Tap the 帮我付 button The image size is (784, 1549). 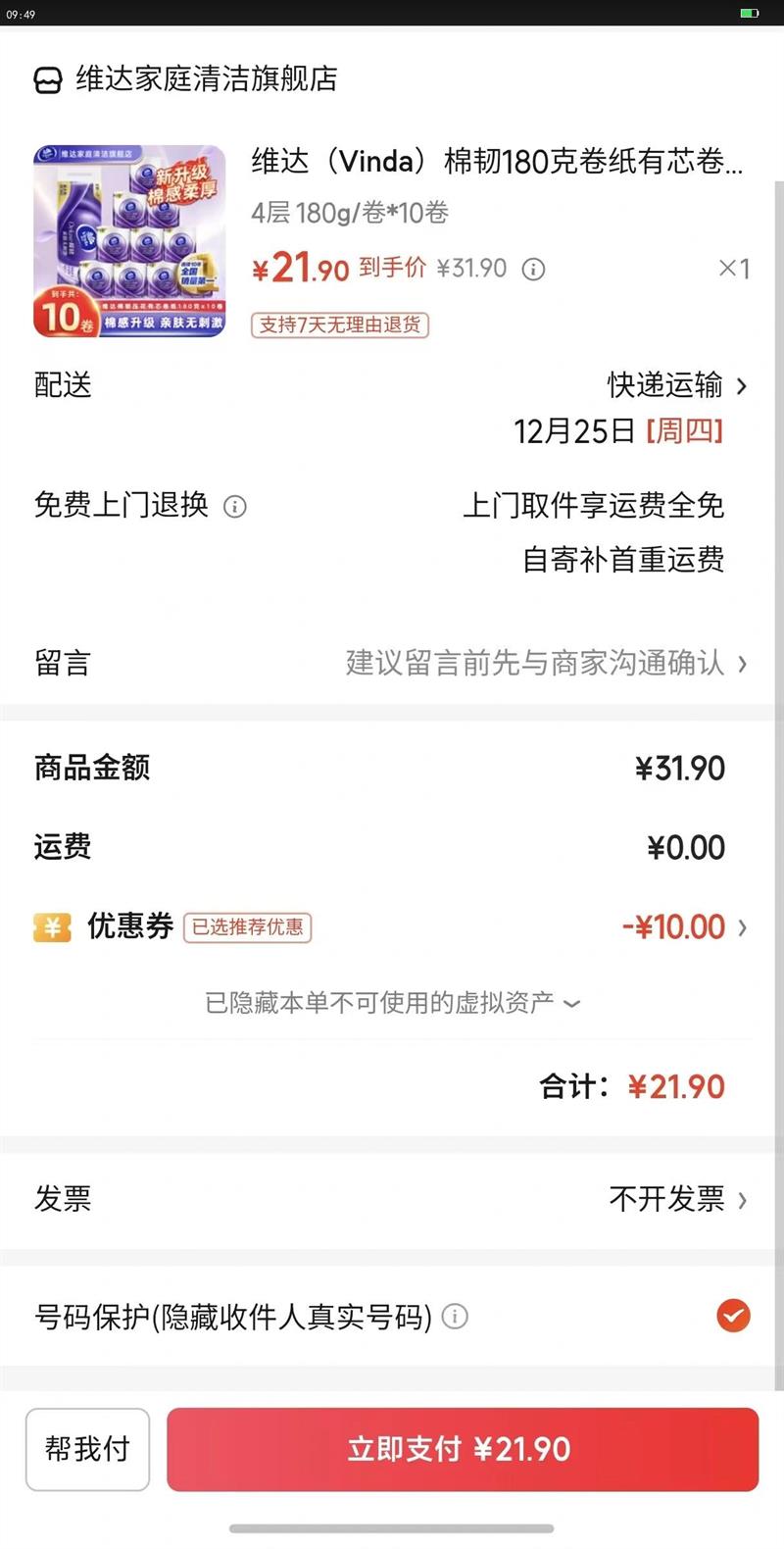click(87, 1449)
